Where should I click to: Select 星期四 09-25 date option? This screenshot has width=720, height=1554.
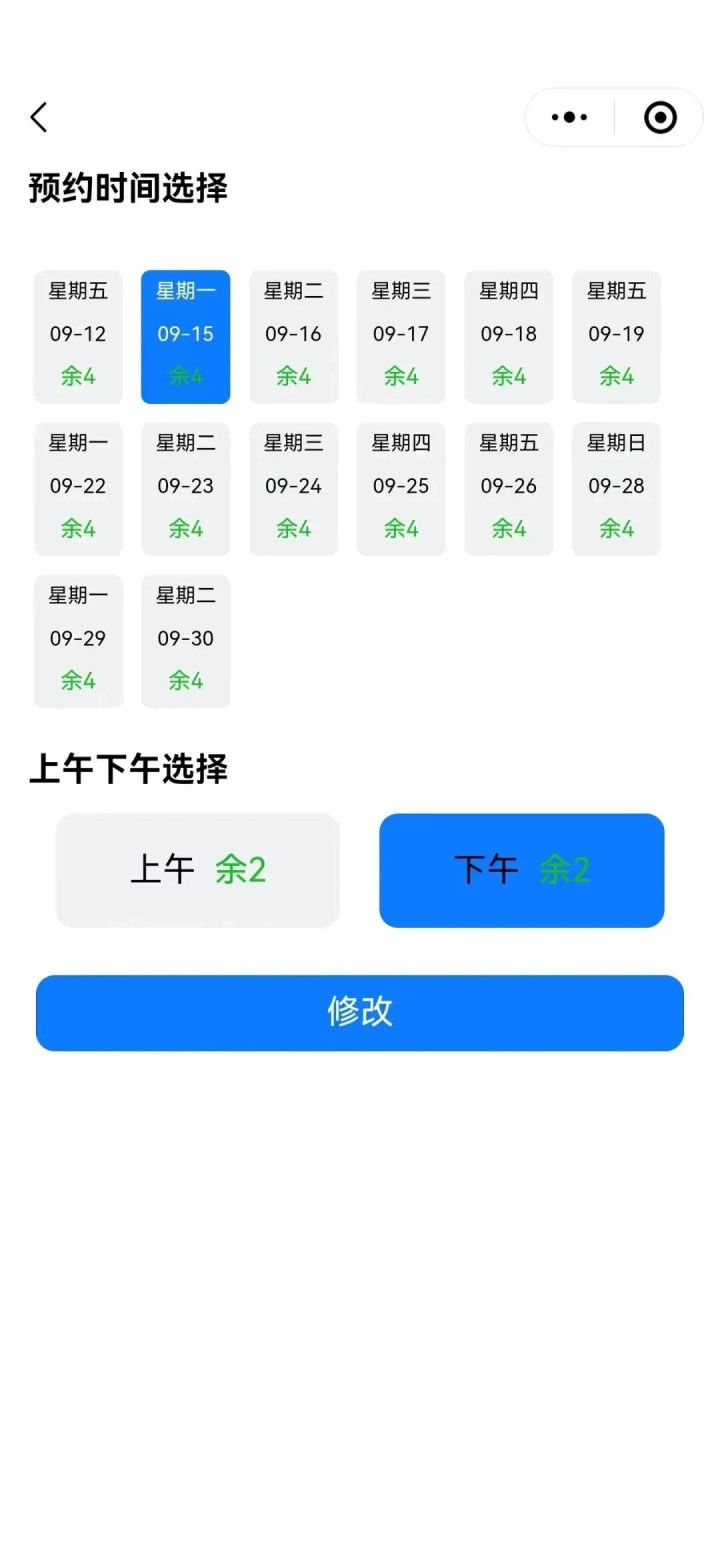point(401,488)
